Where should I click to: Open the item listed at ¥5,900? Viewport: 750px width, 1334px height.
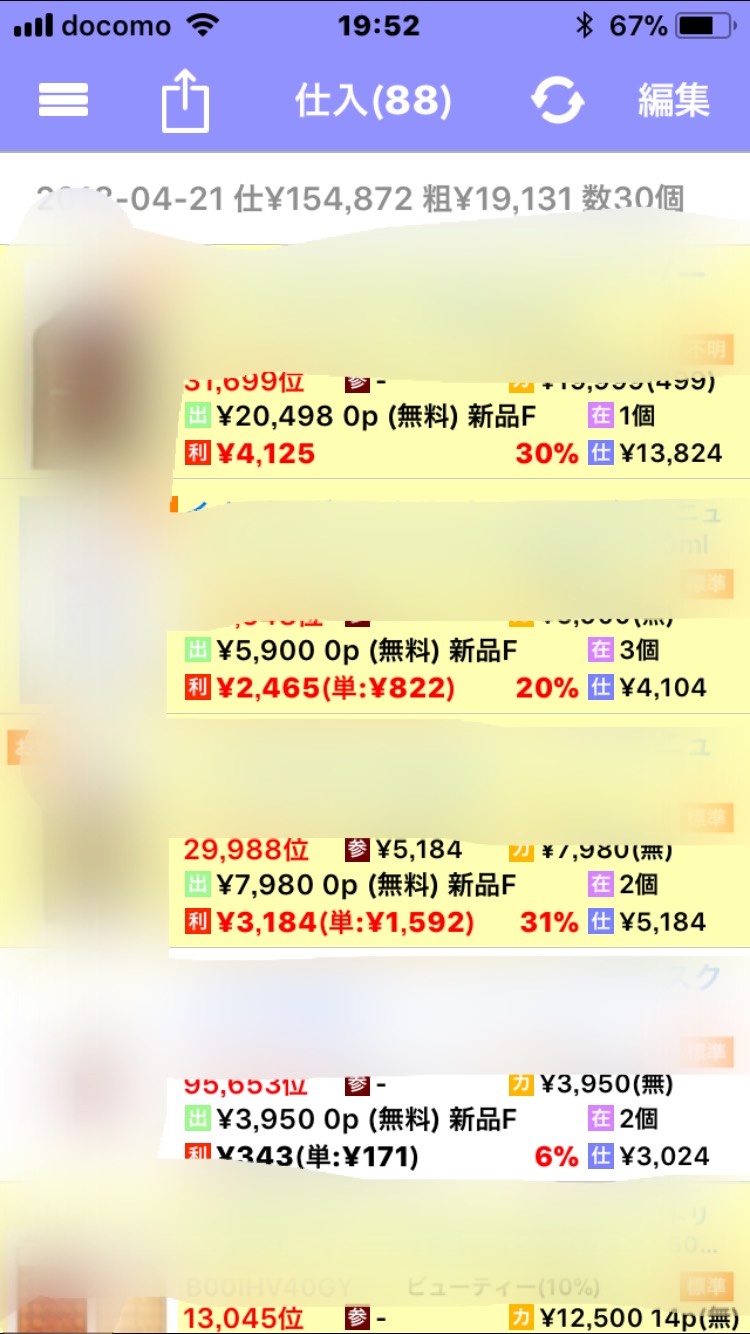point(375,596)
